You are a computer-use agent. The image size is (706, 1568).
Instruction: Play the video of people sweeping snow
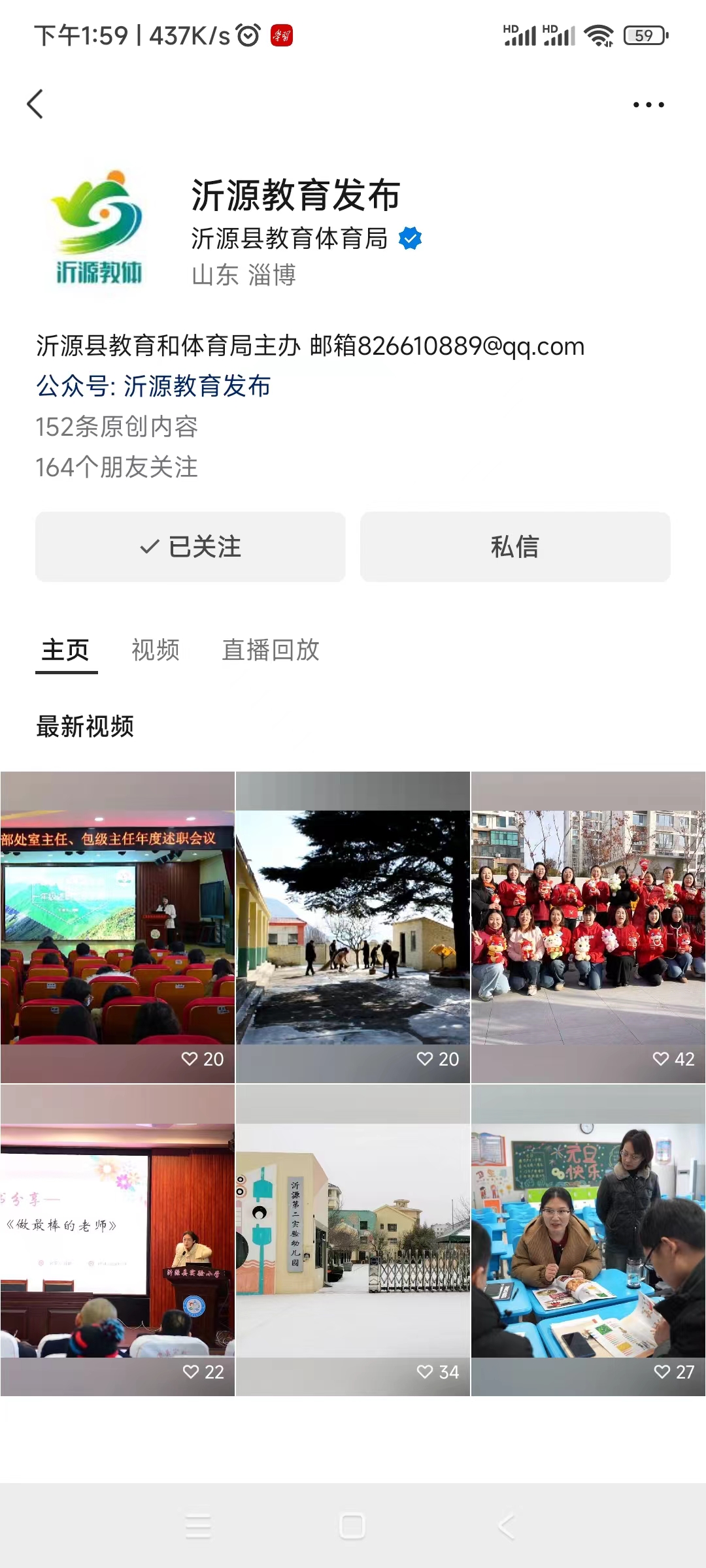[353, 928]
